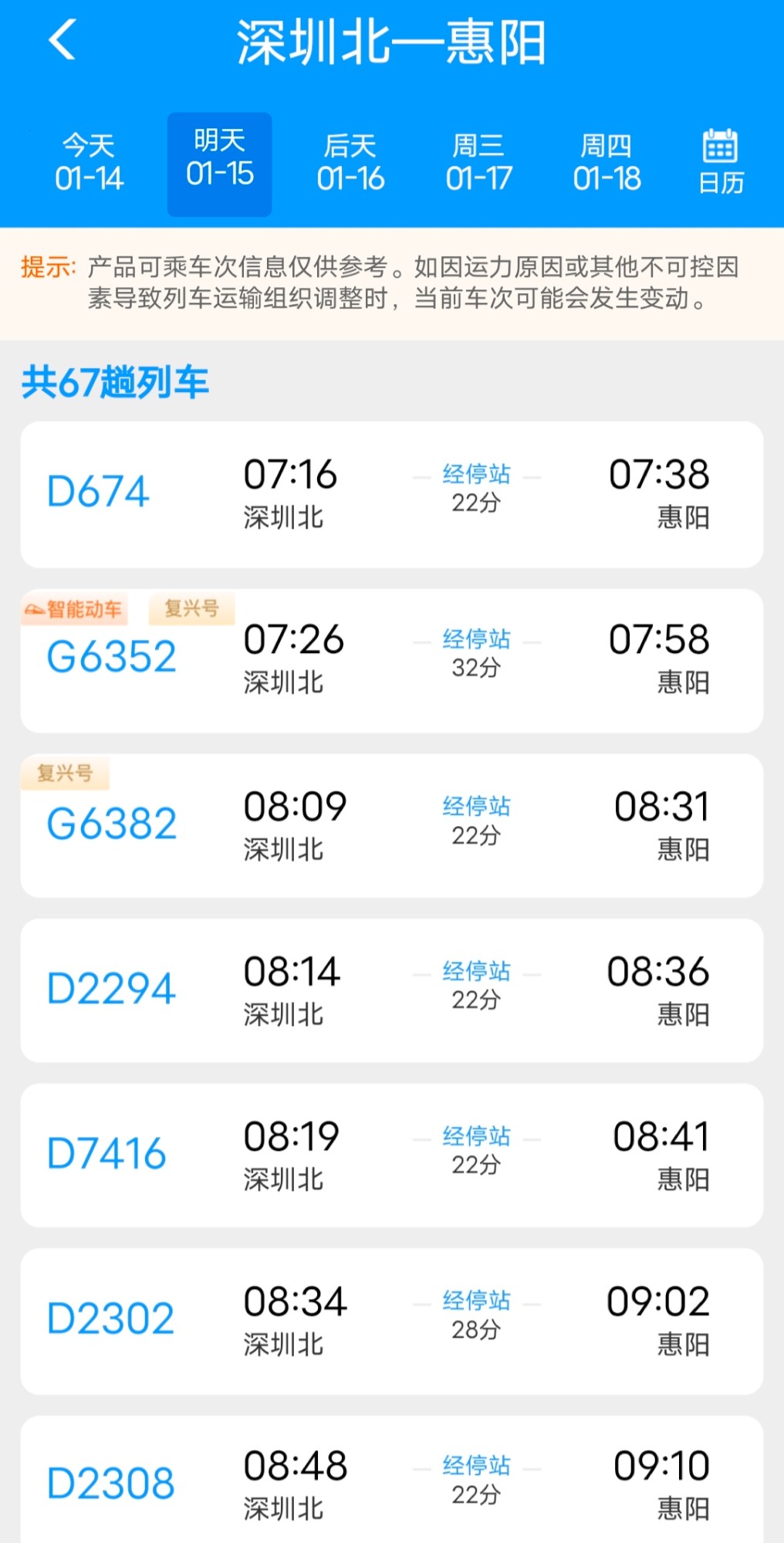
Task: Select the 明天 01-15 date tab
Action: point(220,163)
